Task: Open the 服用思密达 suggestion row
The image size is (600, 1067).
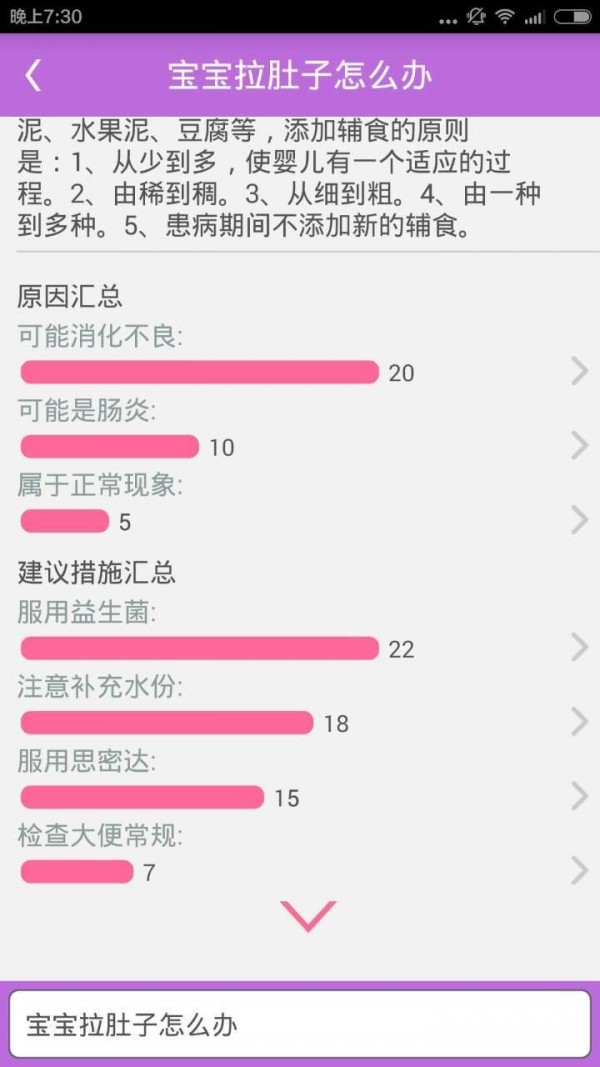Action: point(300,782)
